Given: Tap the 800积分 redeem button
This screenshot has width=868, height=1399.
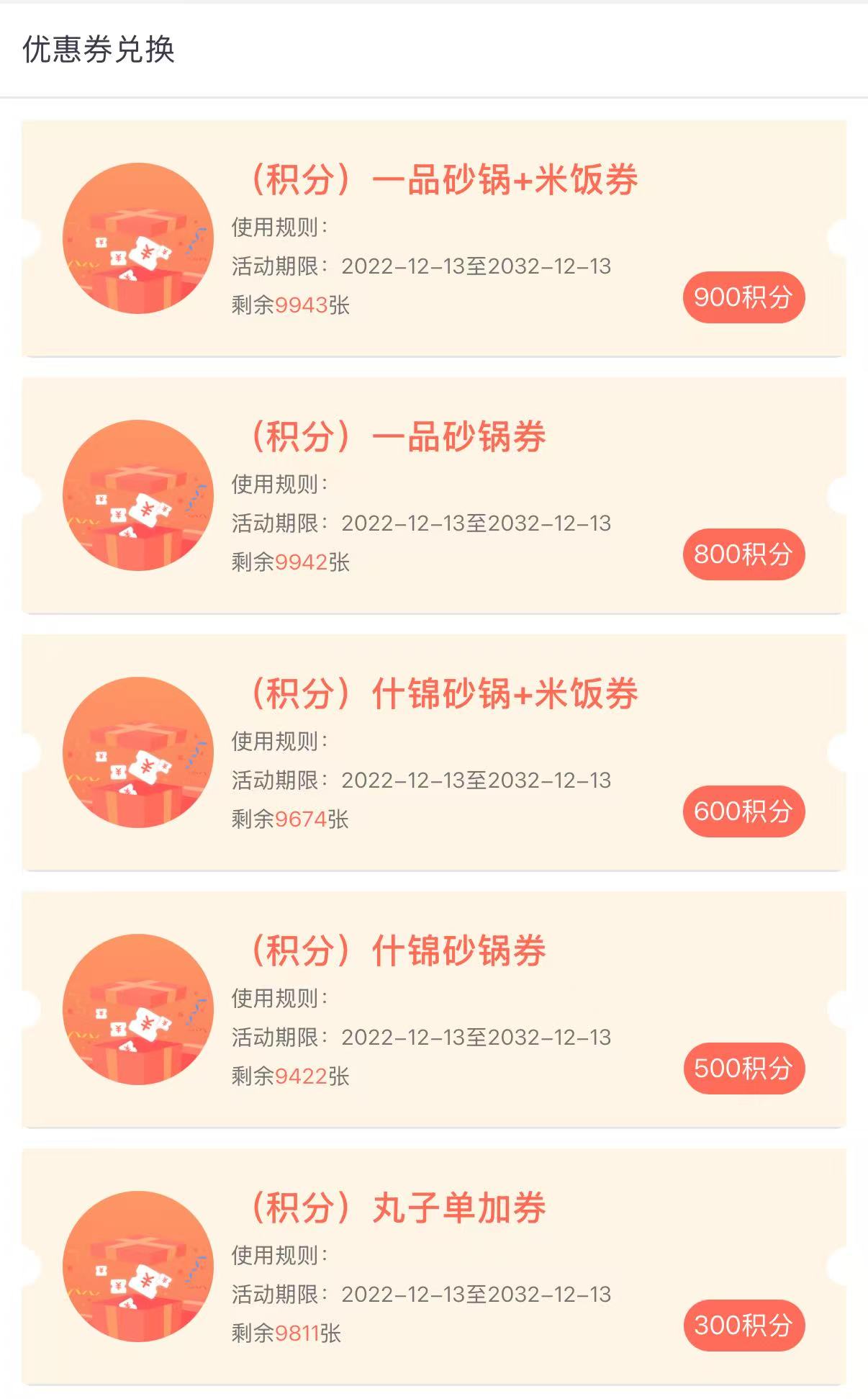Looking at the screenshot, I should (743, 554).
